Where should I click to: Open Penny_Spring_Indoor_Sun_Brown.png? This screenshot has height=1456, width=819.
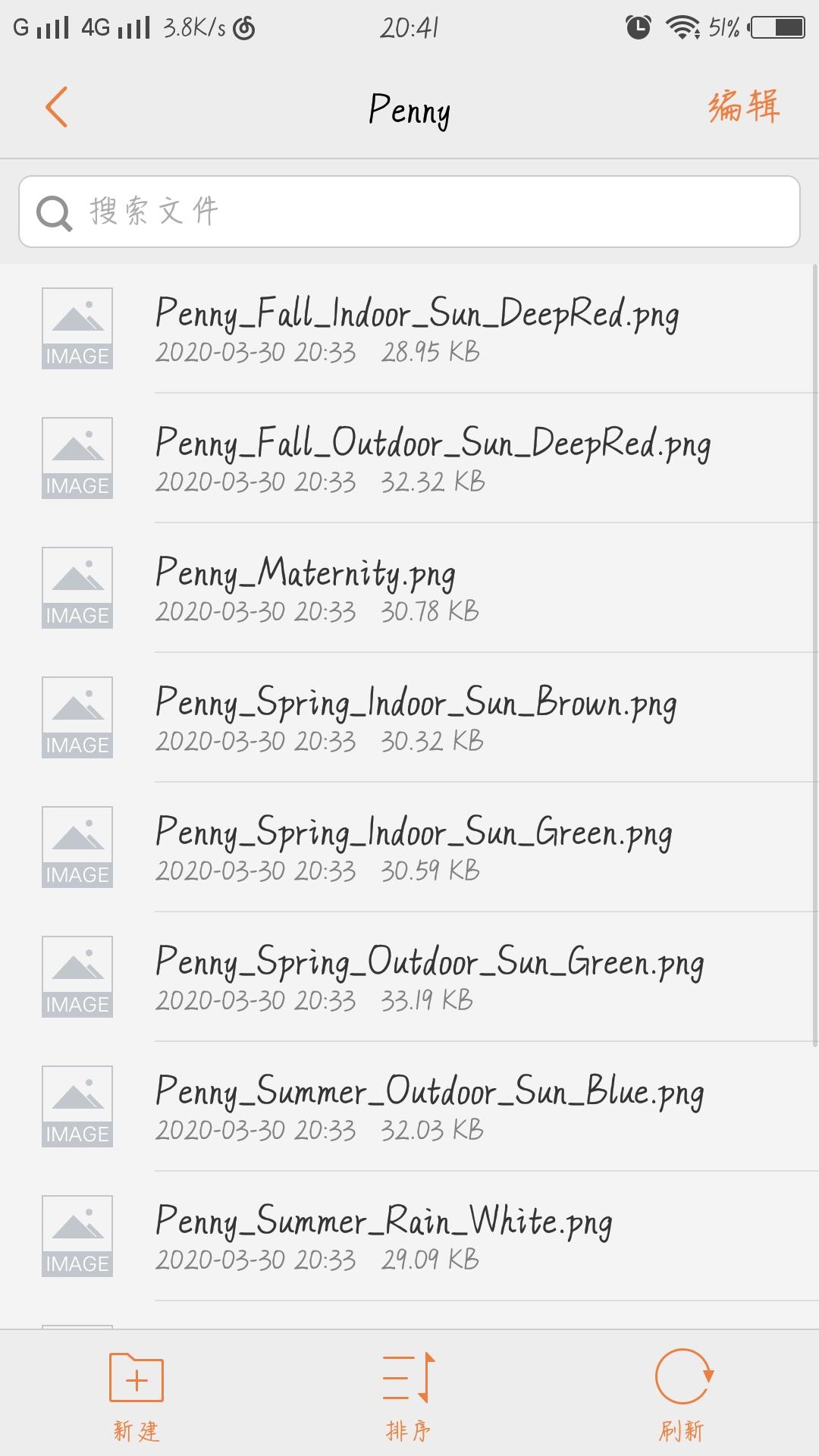[x=409, y=717]
